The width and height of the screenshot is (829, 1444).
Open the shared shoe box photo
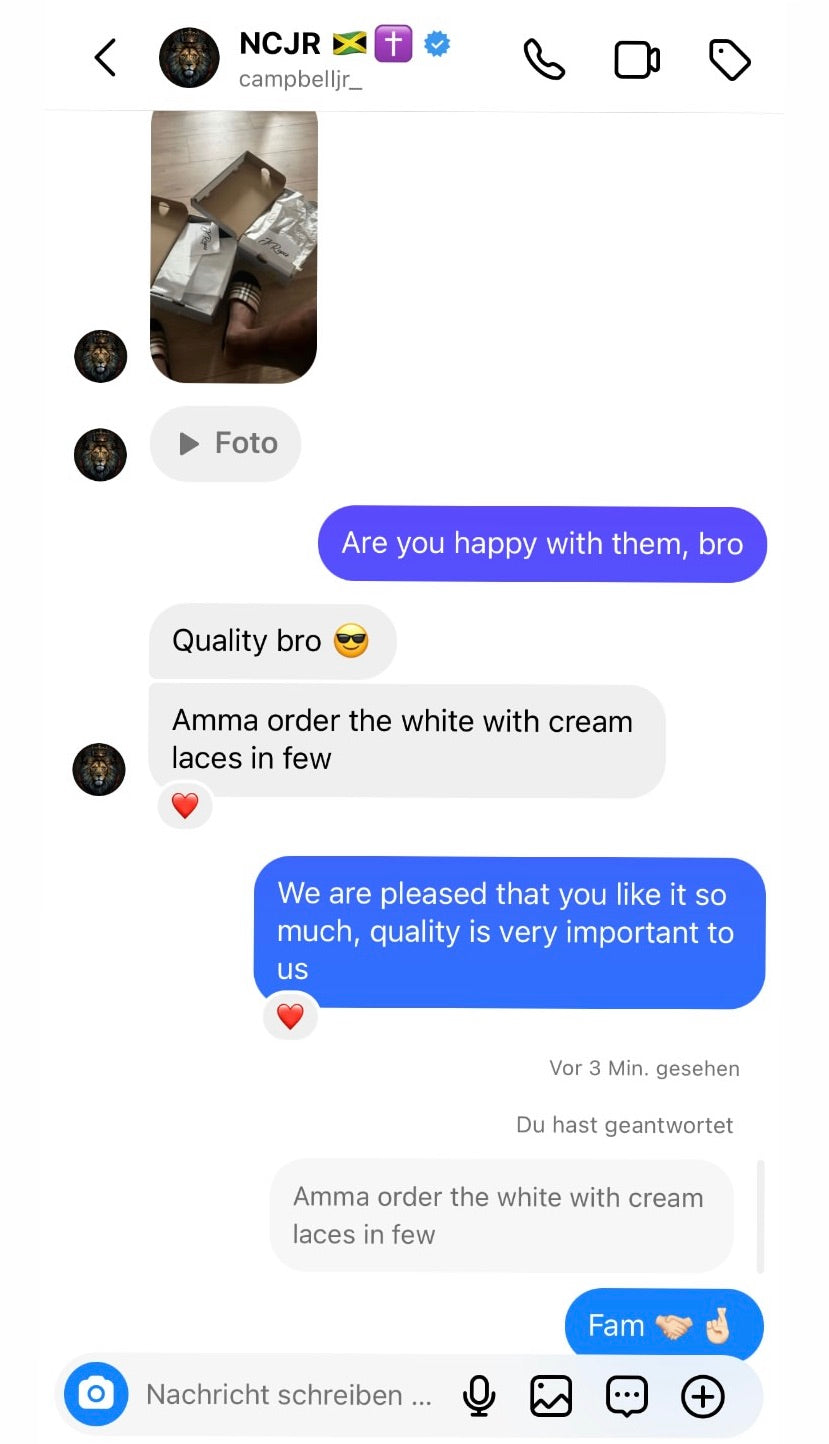click(x=234, y=245)
